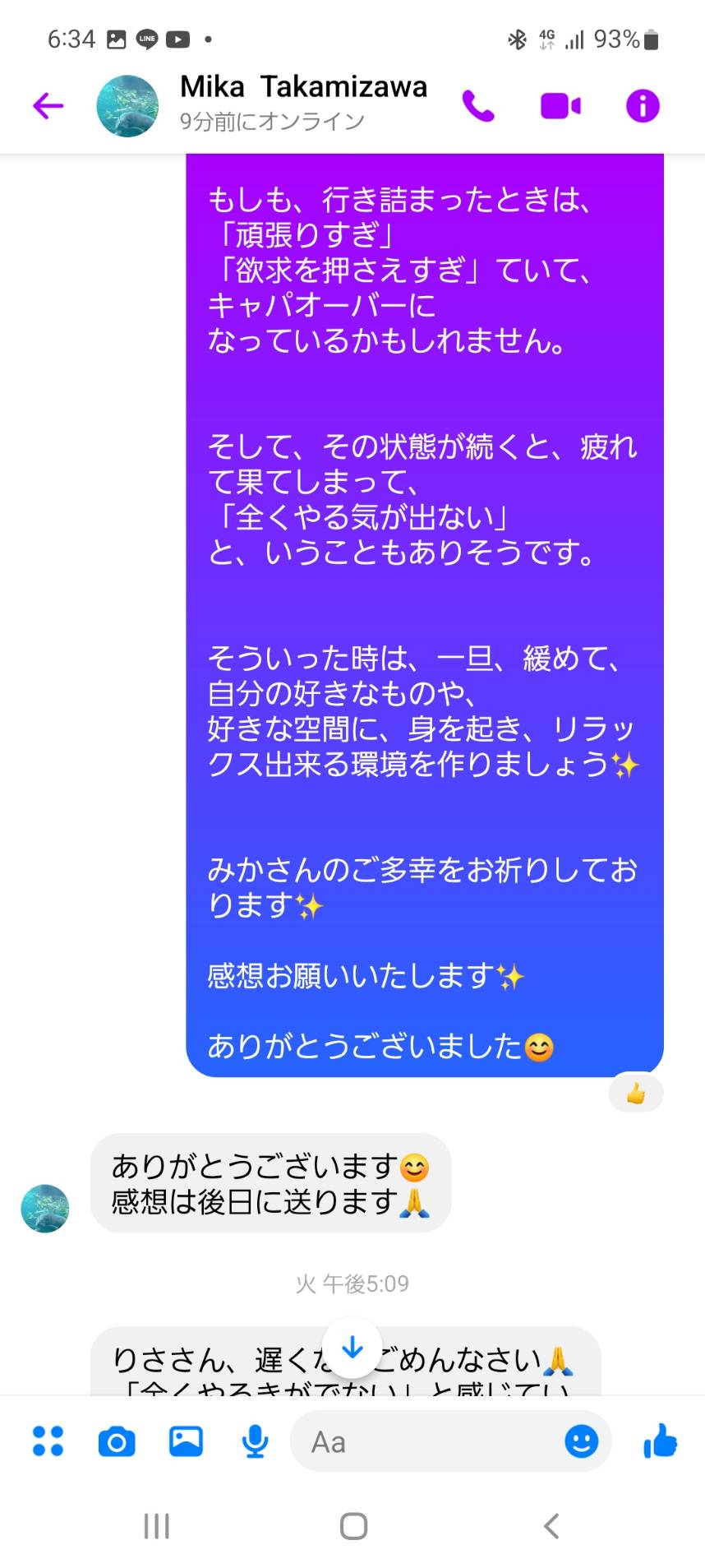Jump to latest messages with the down arrow

pos(352,1348)
